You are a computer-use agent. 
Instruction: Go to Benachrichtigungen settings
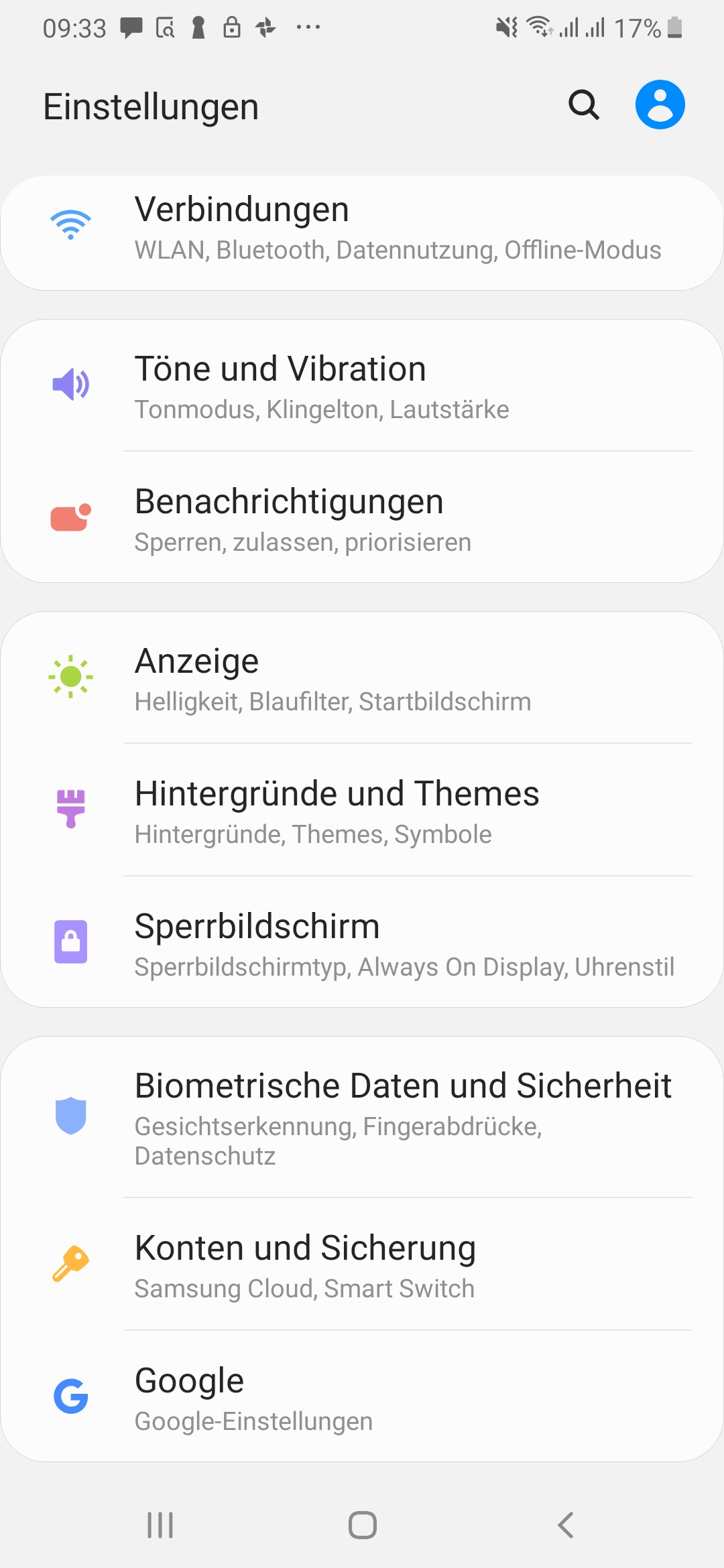coord(362,517)
